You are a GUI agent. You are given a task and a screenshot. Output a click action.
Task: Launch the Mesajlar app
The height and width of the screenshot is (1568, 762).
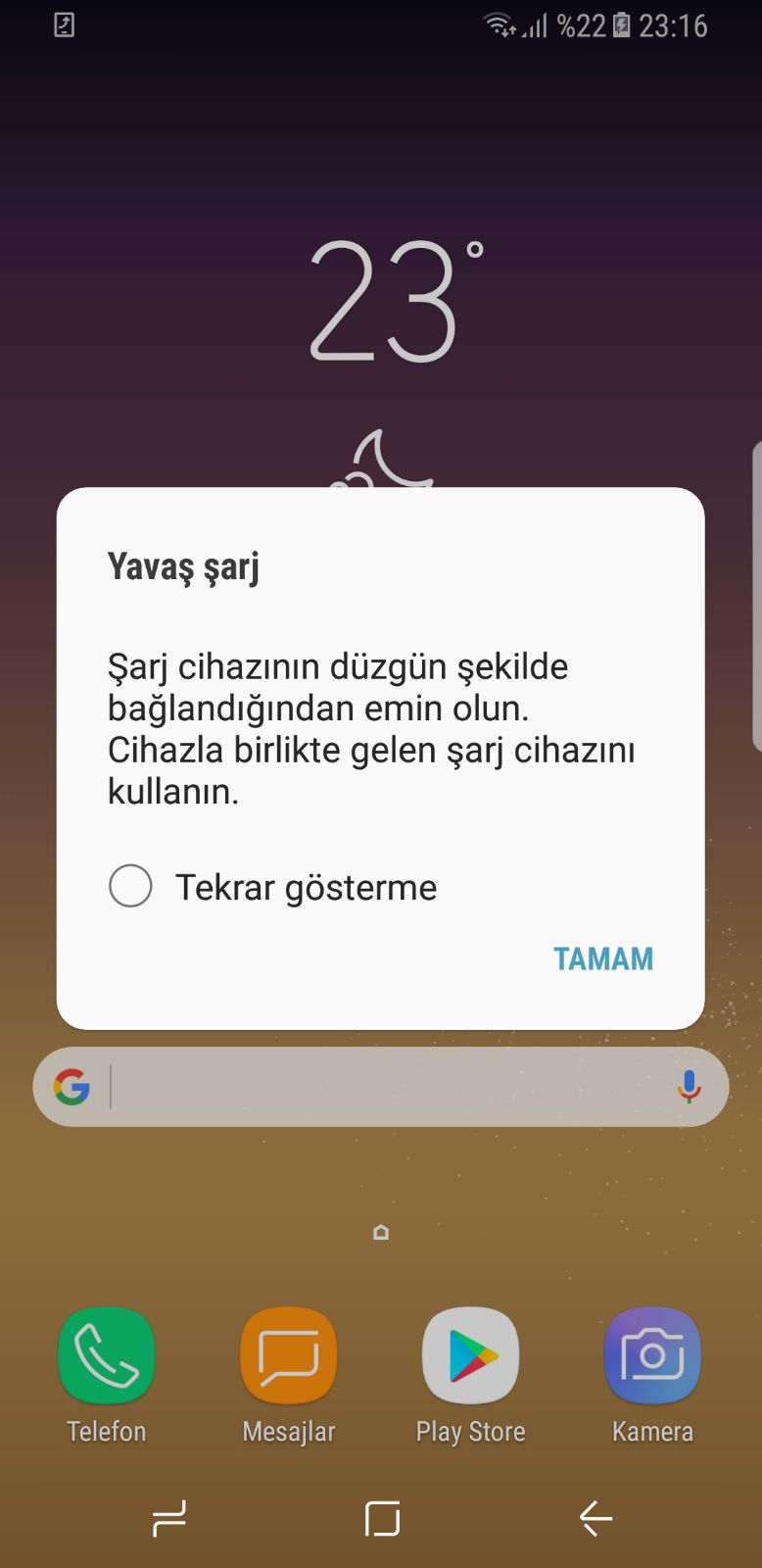click(x=288, y=1356)
